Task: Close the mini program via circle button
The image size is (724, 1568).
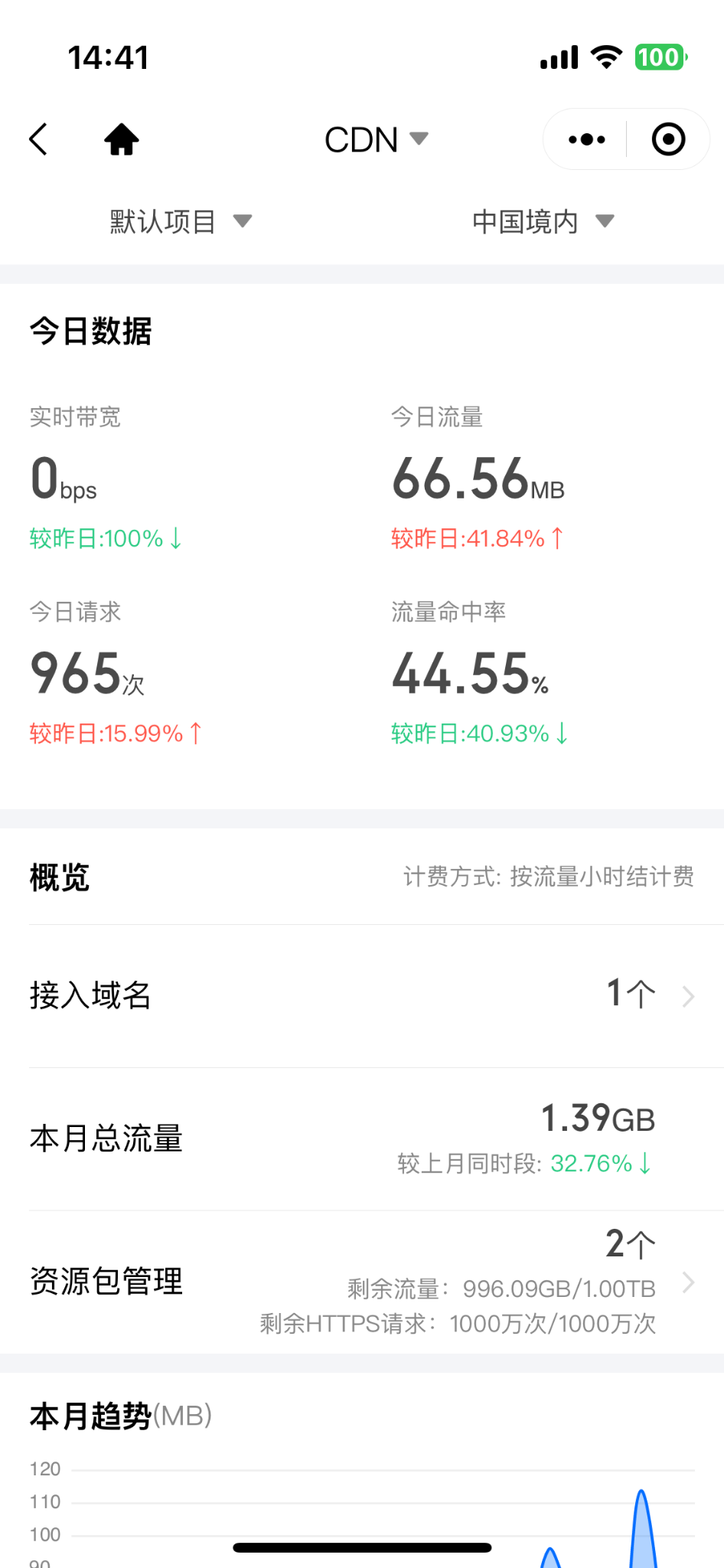Action: (x=668, y=139)
